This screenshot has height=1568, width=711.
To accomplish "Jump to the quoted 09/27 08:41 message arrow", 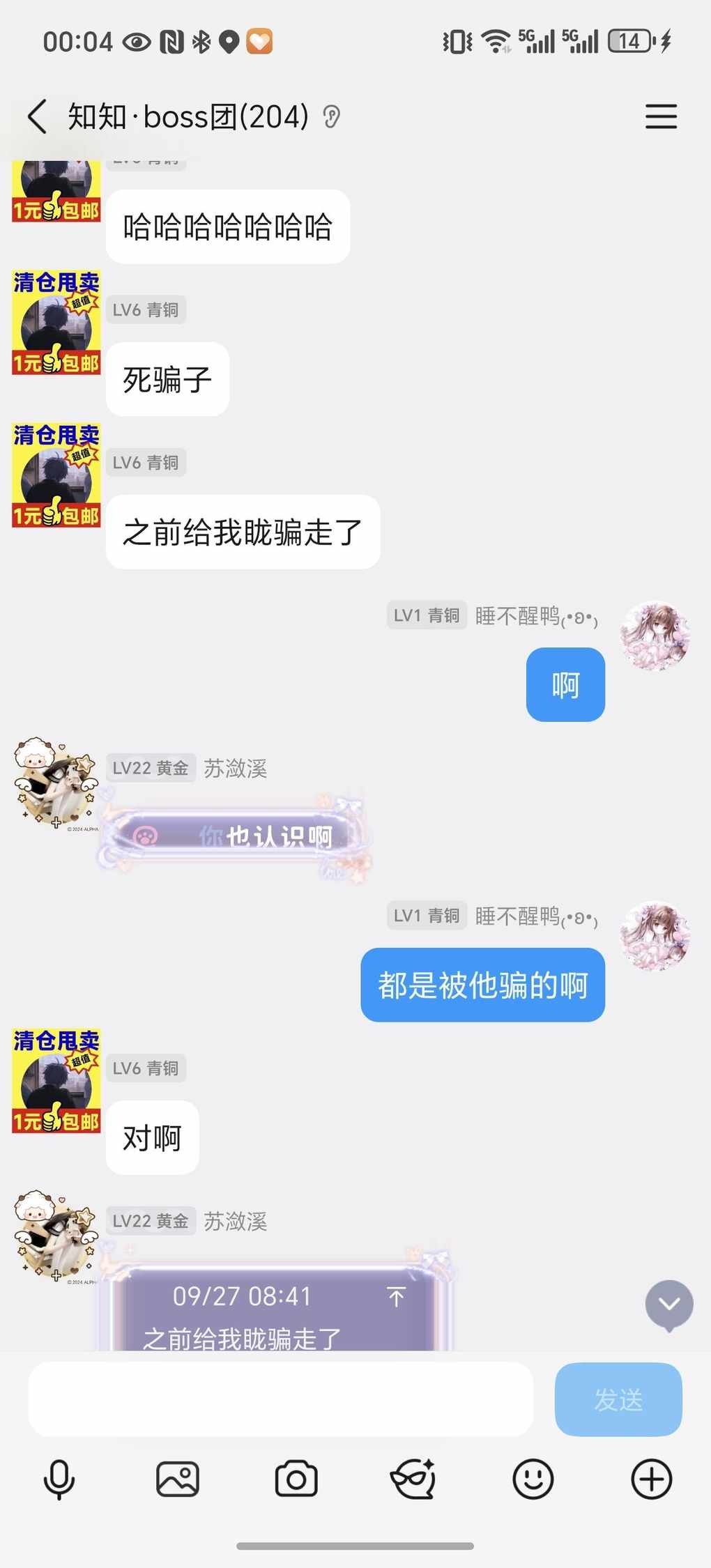I will [x=396, y=1297].
